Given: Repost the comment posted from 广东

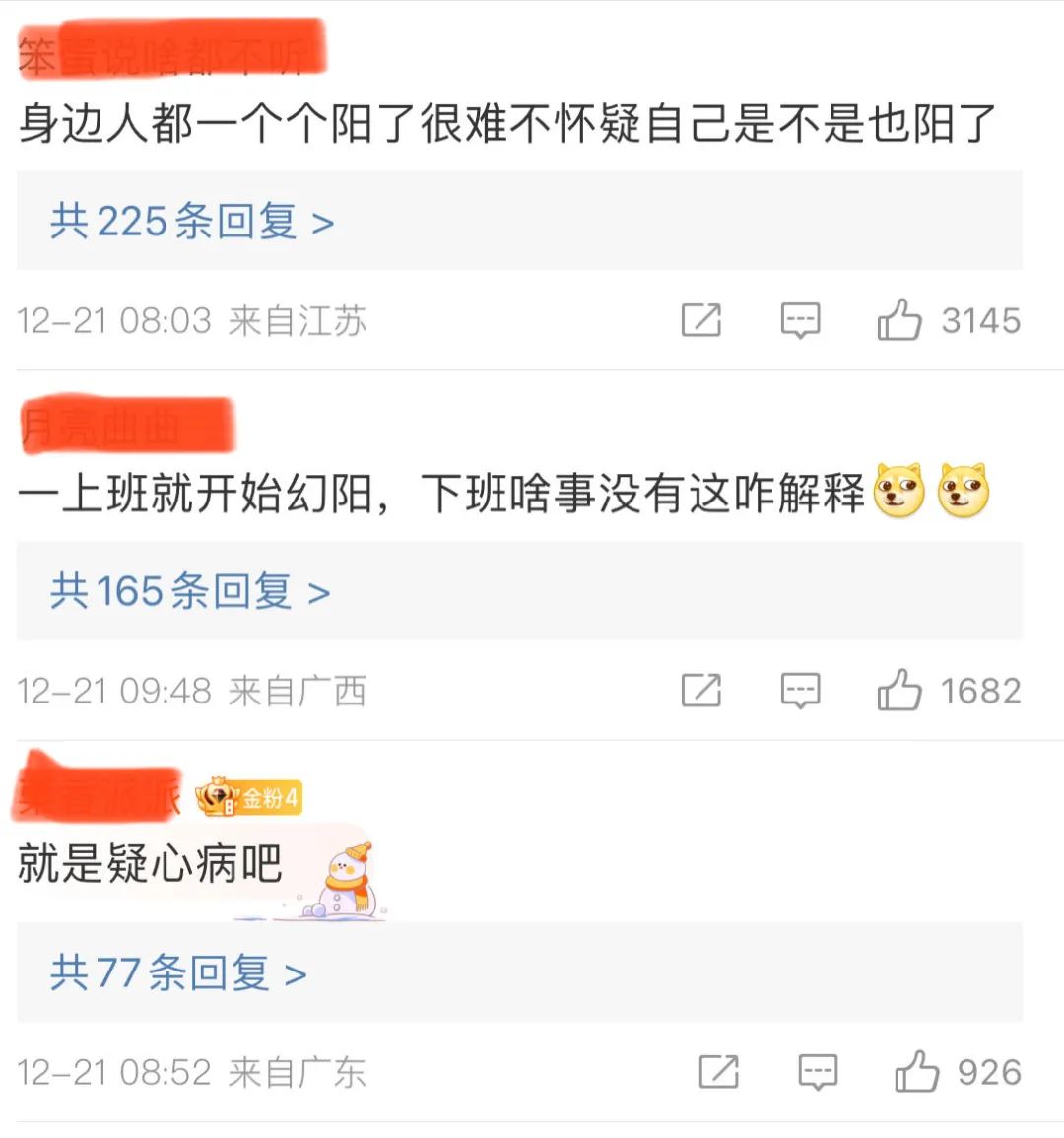Looking at the screenshot, I should pyautogui.click(x=718, y=1072).
